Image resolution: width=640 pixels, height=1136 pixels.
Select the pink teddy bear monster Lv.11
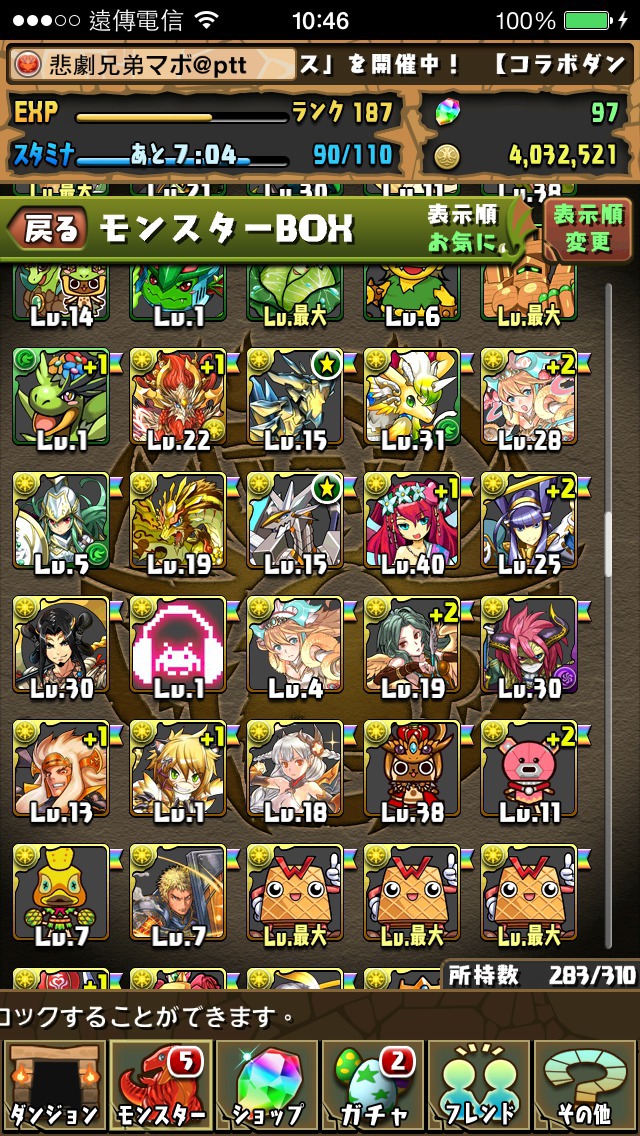click(530, 769)
